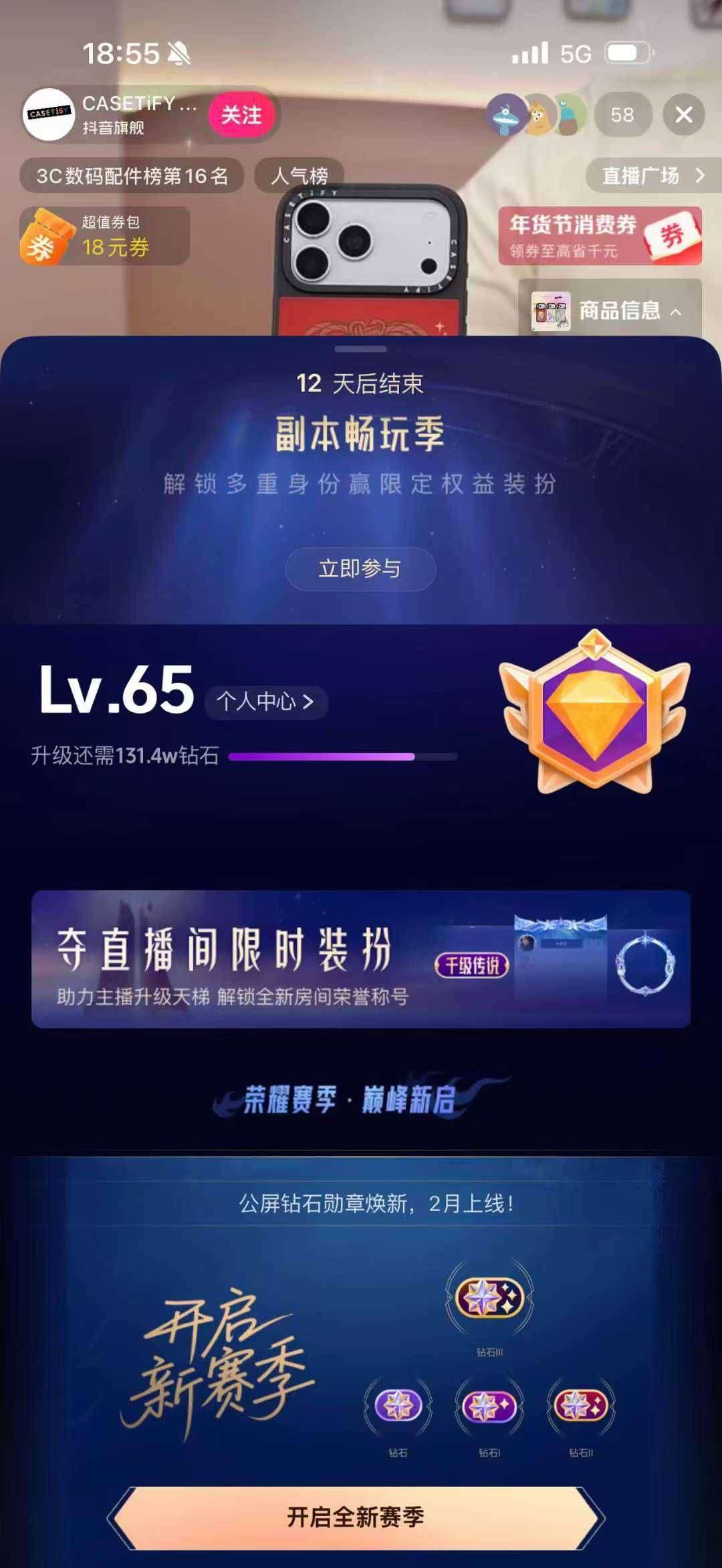722x1568 pixels.
Task: Go to 直播广场
Action: [653, 176]
